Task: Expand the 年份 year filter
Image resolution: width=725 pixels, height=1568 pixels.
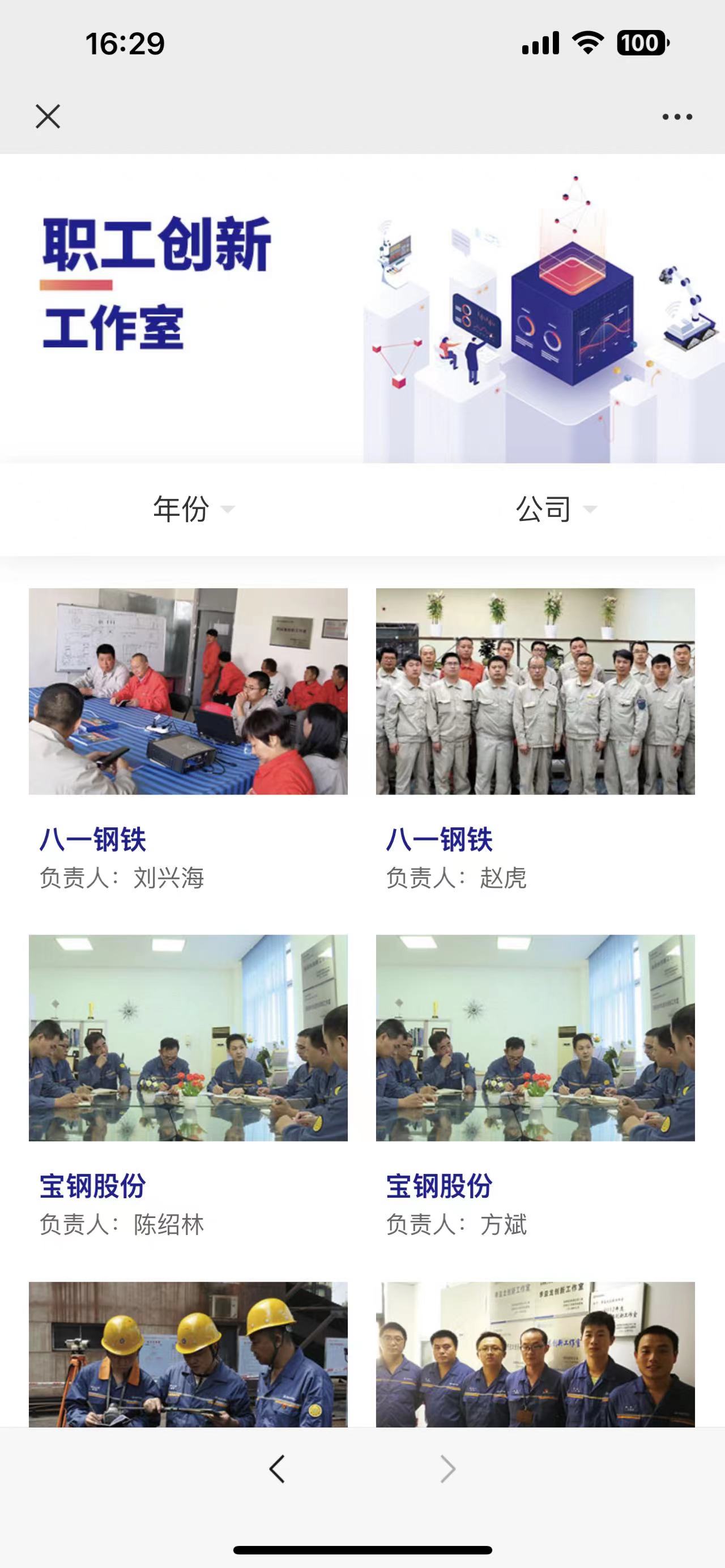Action: pos(193,509)
